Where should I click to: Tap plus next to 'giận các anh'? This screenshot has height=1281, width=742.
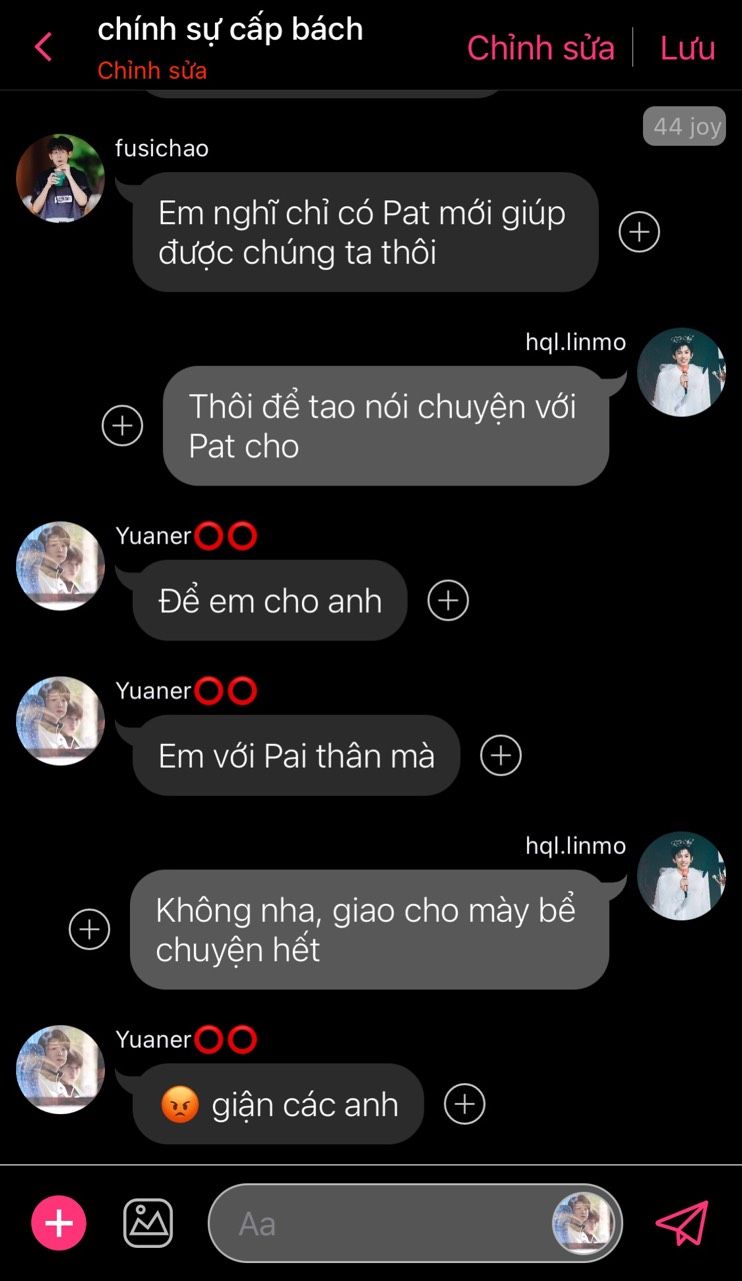pyautogui.click(x=464, y=1105)
